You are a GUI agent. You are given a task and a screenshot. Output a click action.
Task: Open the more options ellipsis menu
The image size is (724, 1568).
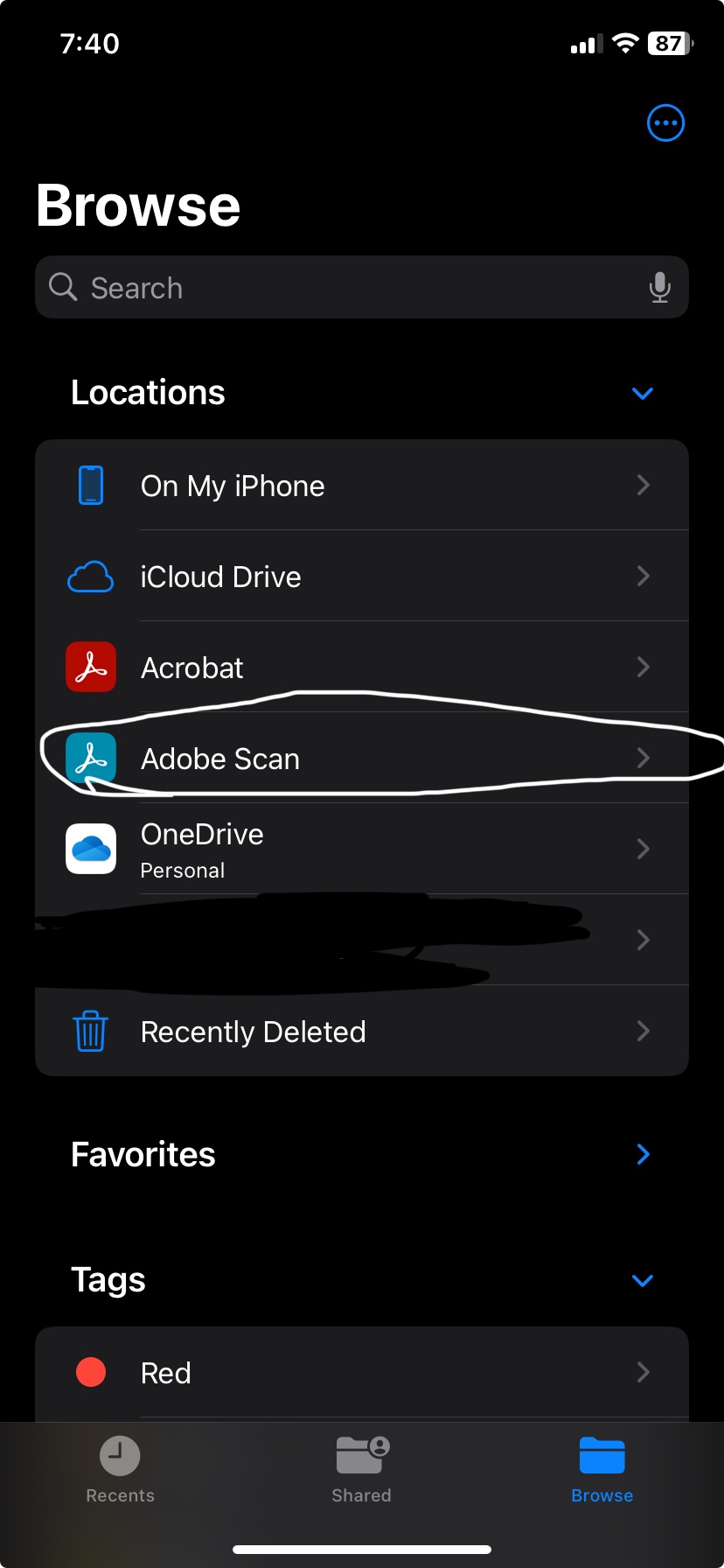coord(665,123)
